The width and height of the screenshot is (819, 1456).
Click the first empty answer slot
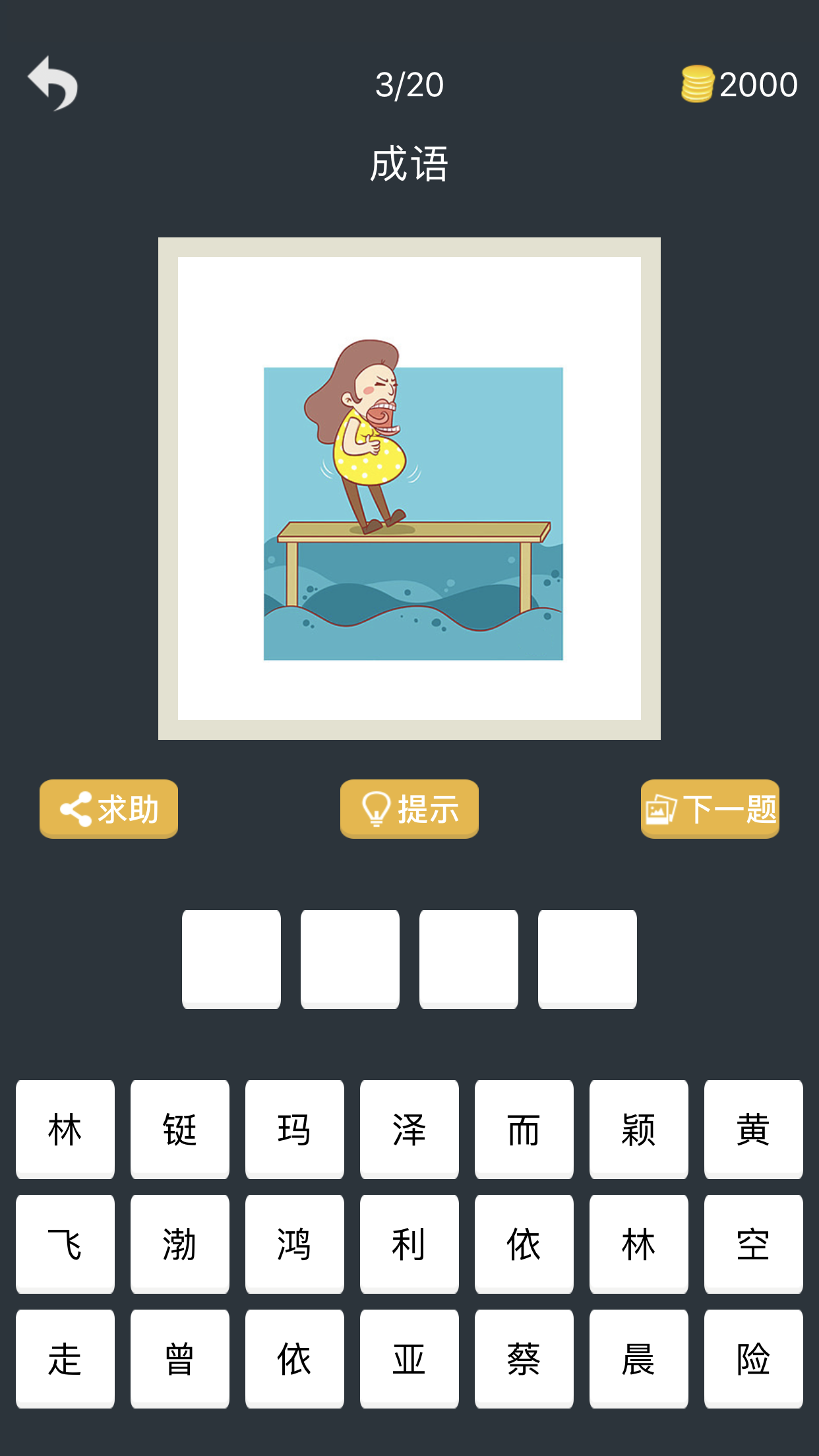point(231,959)
